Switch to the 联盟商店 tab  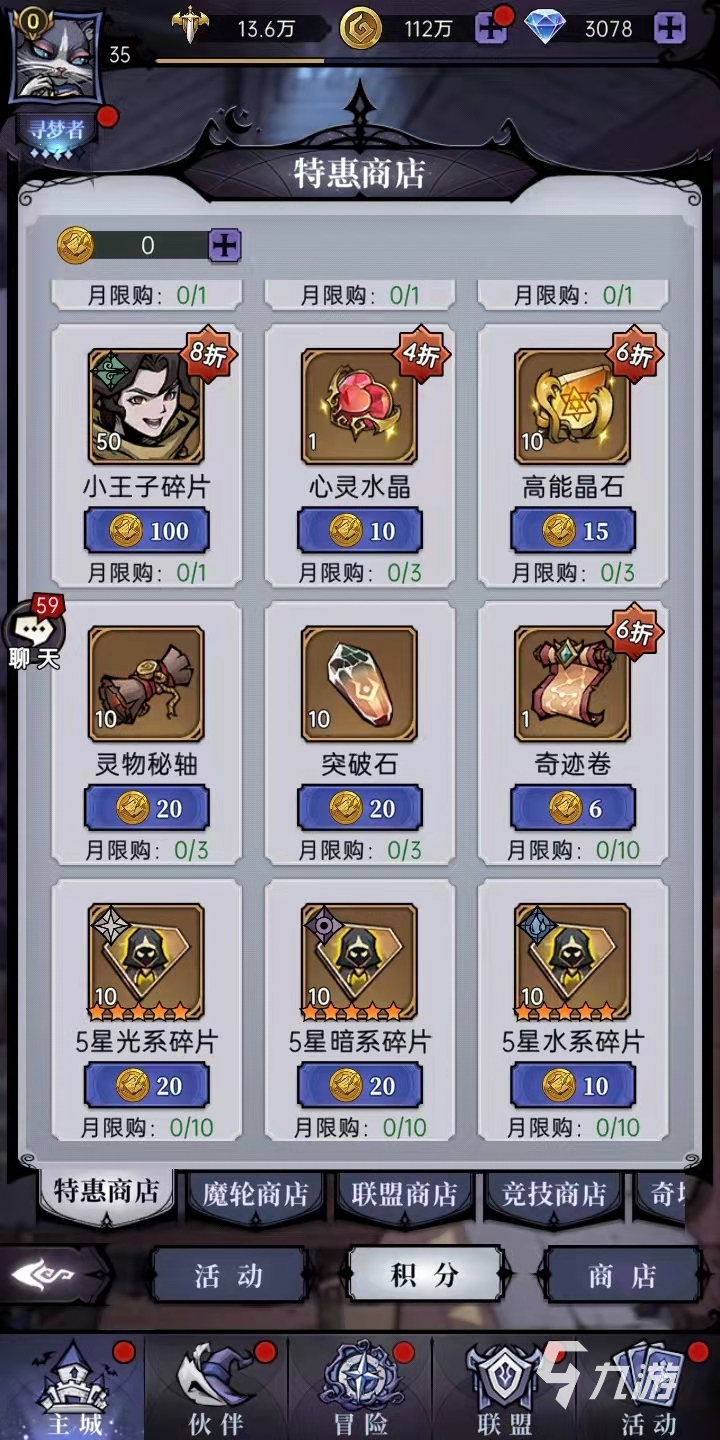coord(403,1194)
